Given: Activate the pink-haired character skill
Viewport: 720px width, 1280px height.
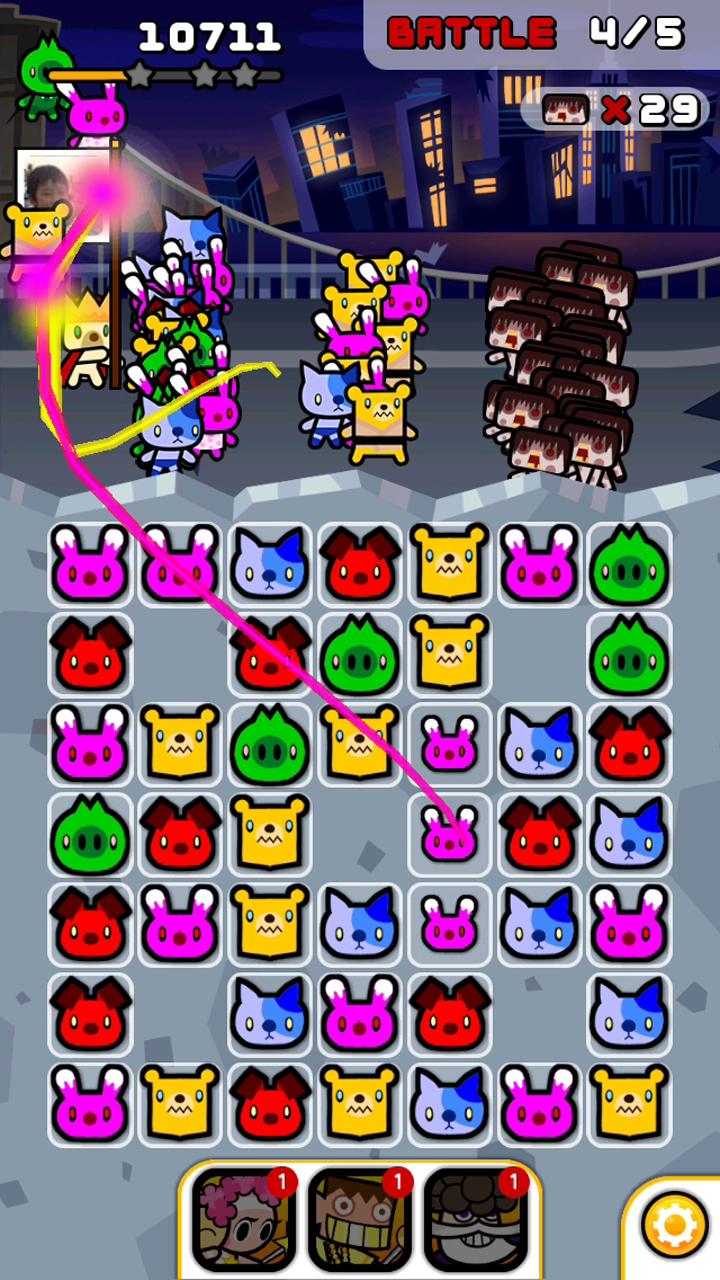Looking at the screenshot, I should (x=243, y=1219).
